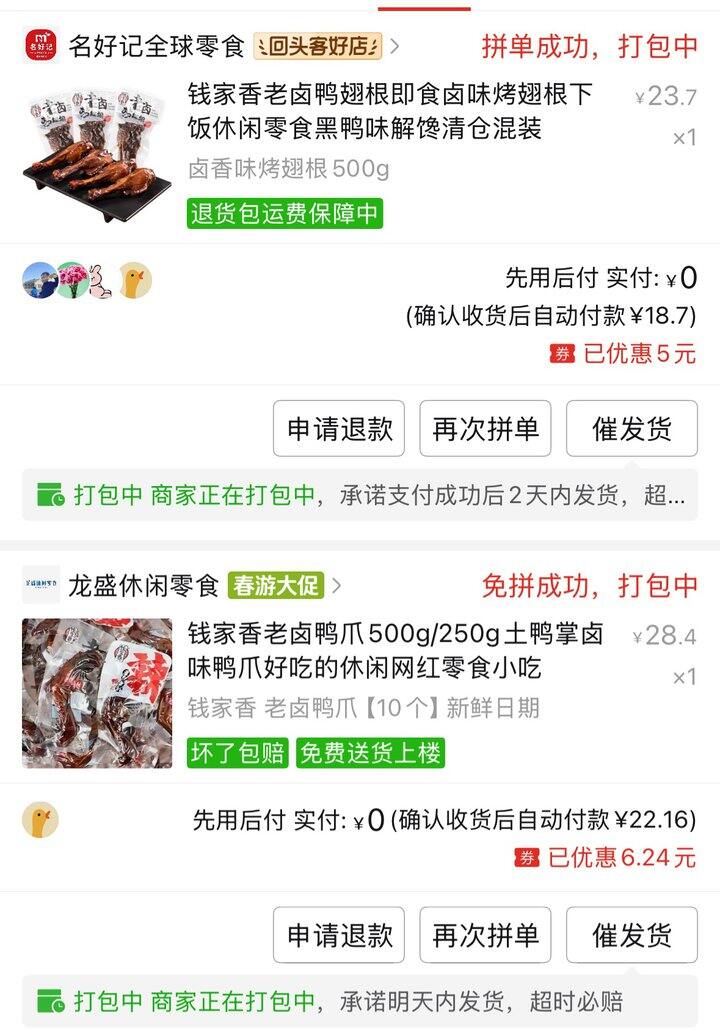
Task: View packing status promising 明天内发货
Action: (x=360, y=1001)
